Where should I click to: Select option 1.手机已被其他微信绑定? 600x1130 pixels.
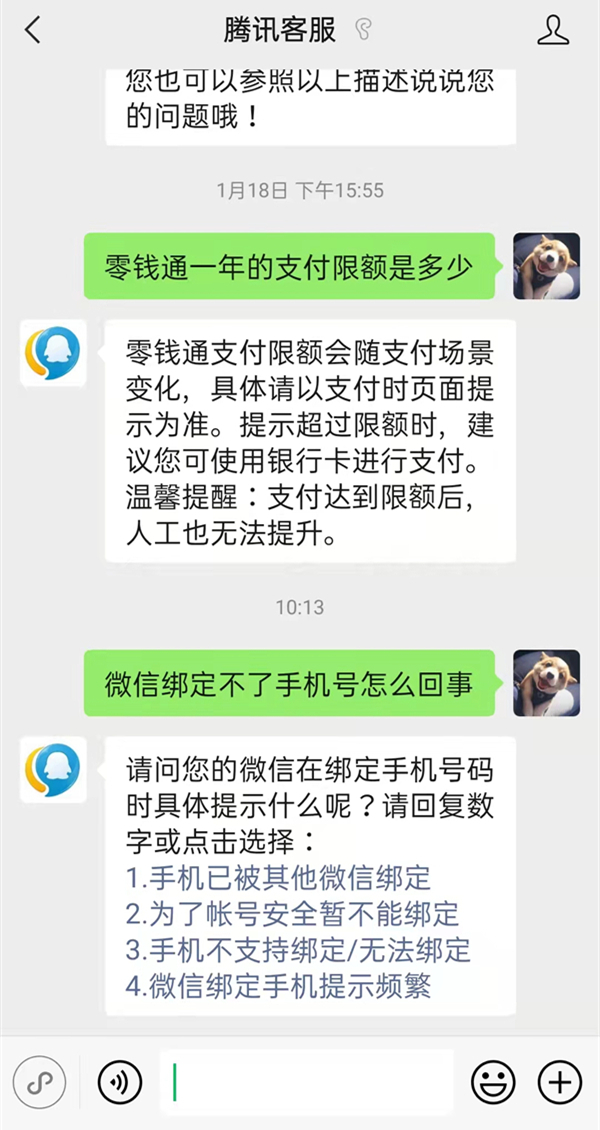pos(278,879)
